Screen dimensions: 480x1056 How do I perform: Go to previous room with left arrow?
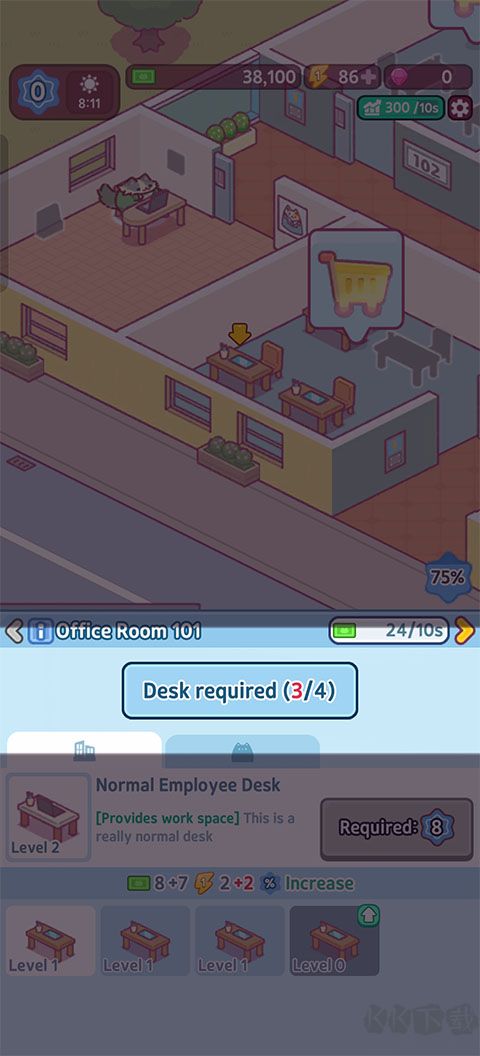(13, 632)
